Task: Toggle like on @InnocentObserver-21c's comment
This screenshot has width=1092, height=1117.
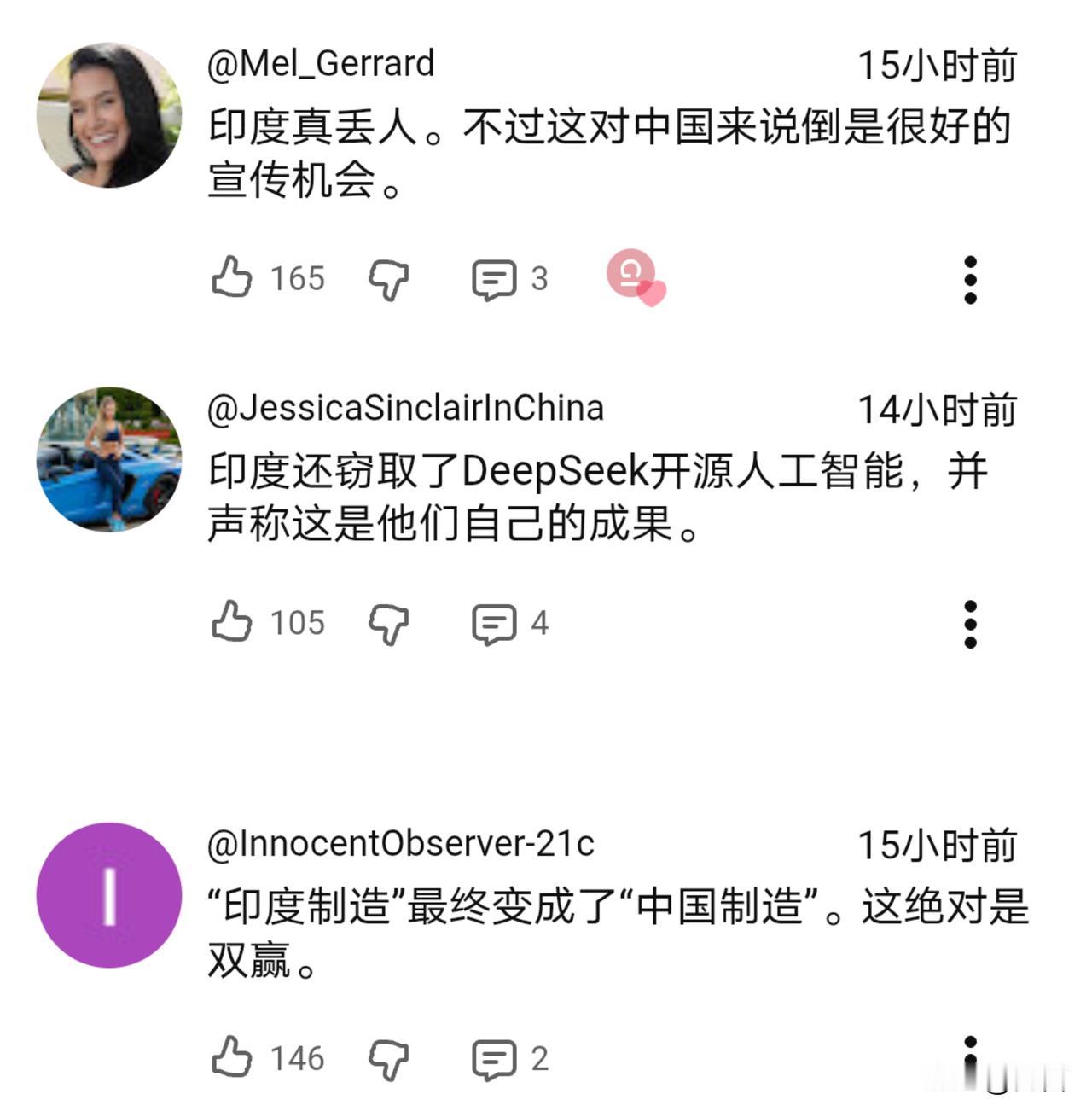Action: click(235, 1058)
